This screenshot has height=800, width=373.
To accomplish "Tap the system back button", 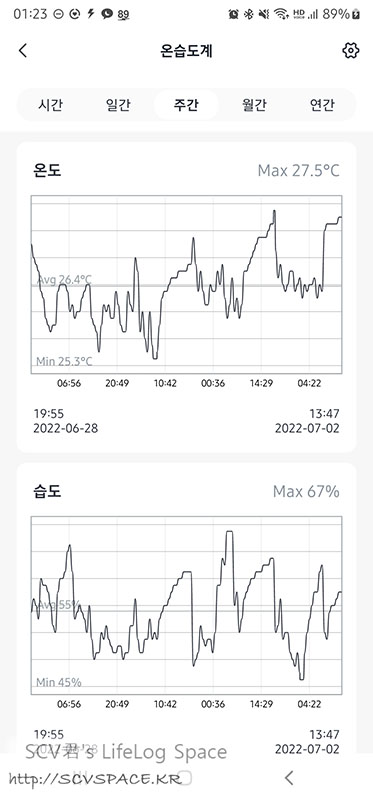I will 289,778.
